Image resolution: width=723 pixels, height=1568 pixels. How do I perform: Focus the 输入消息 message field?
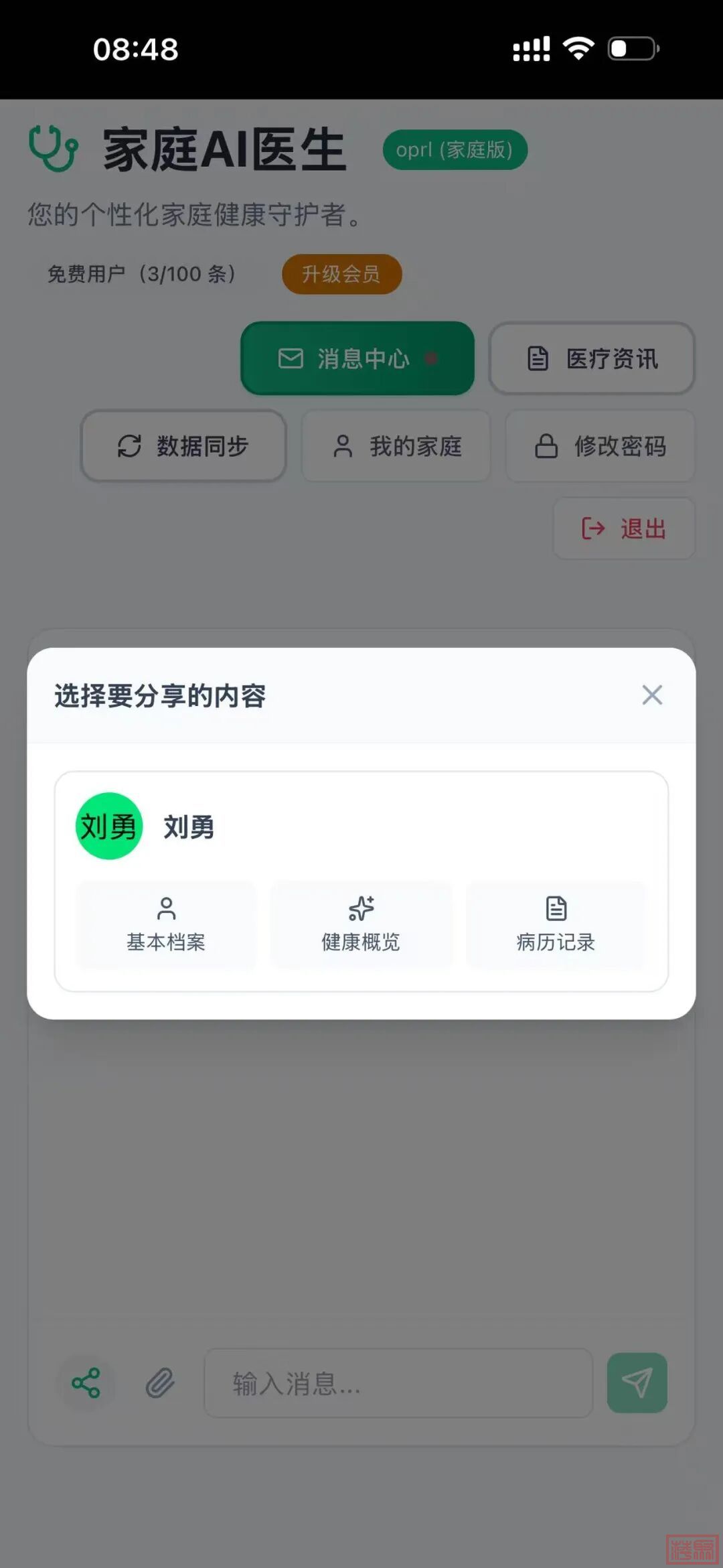(x=398, y=1383)
